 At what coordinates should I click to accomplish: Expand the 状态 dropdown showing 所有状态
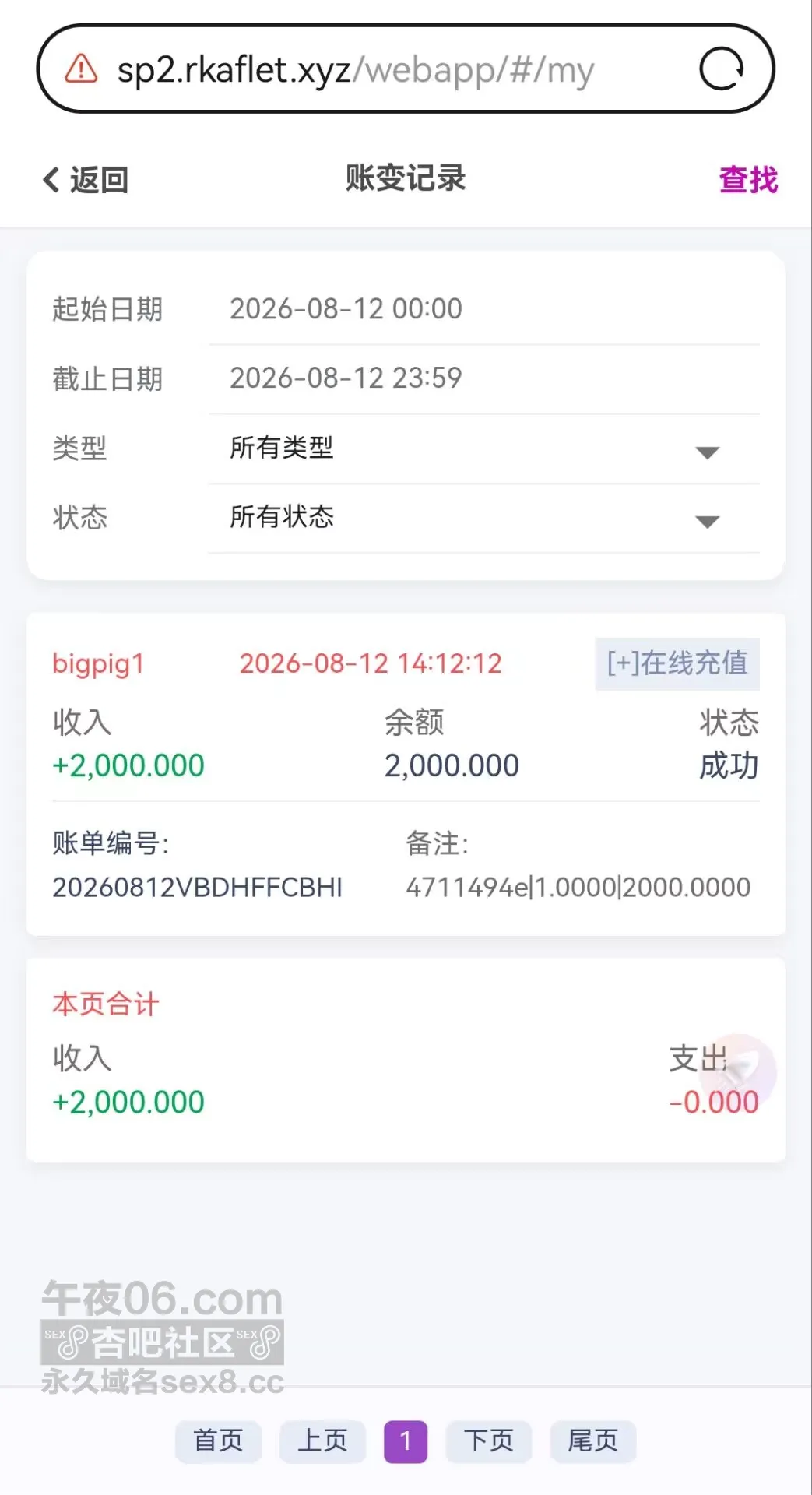483,518
